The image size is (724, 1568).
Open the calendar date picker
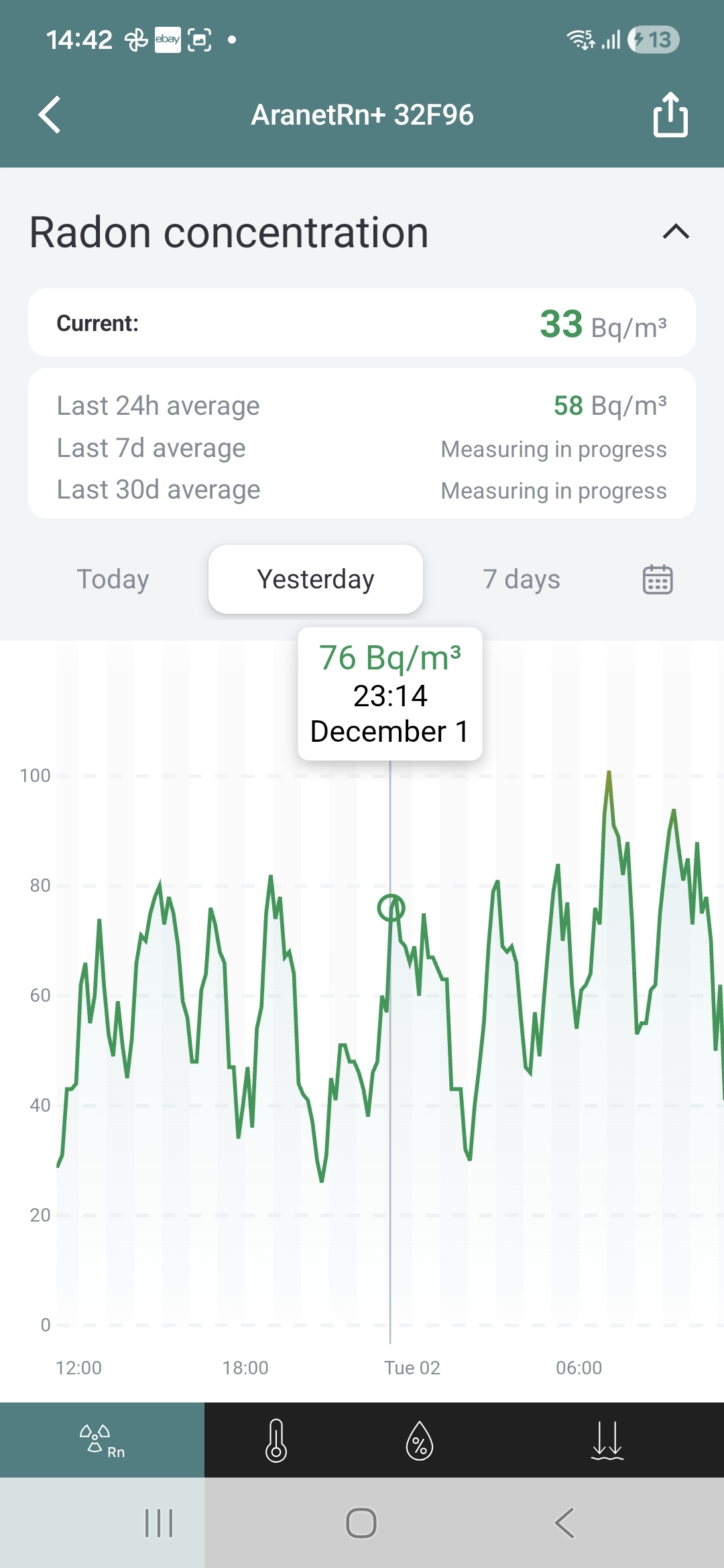coord(658,579)
